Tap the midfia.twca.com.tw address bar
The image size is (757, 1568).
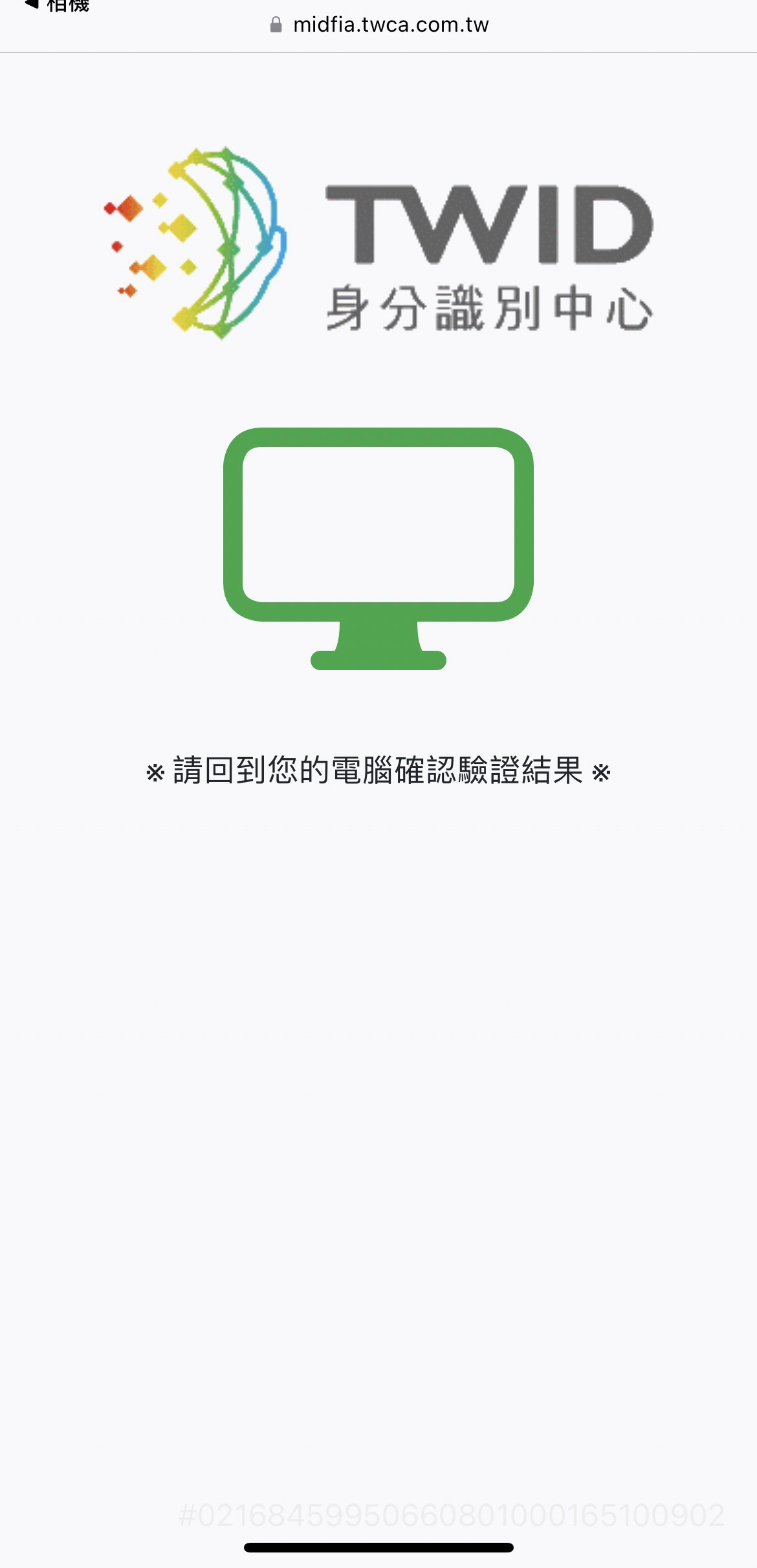click(379, 25)
